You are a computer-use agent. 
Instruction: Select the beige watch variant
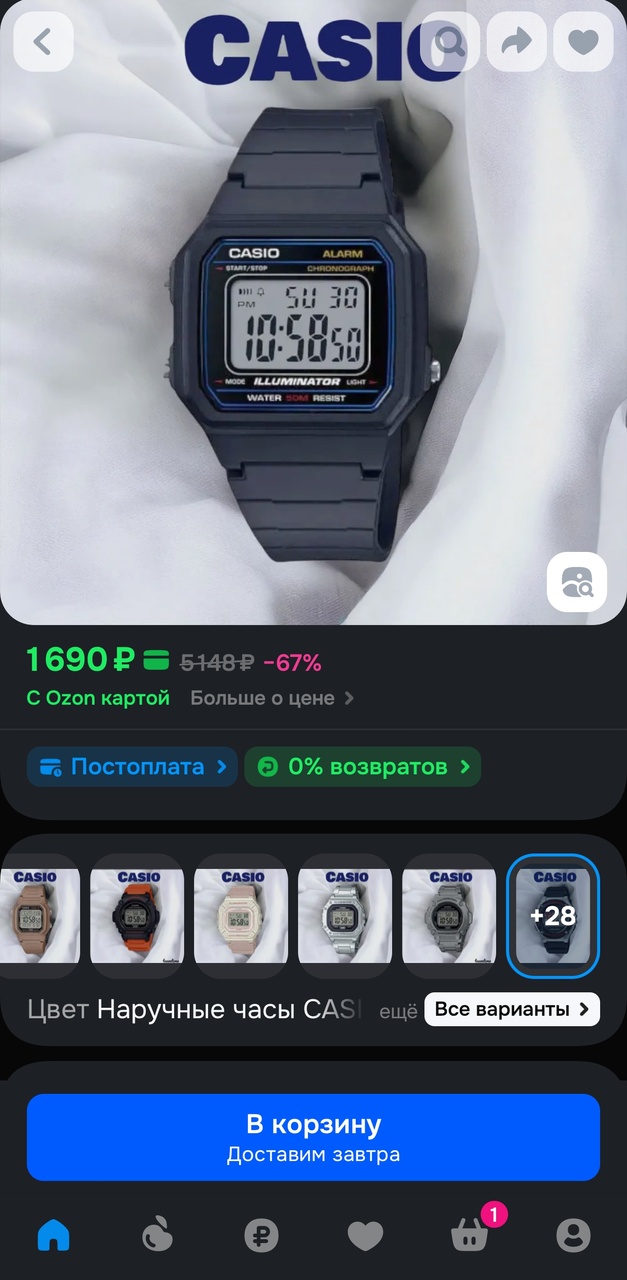241,916
